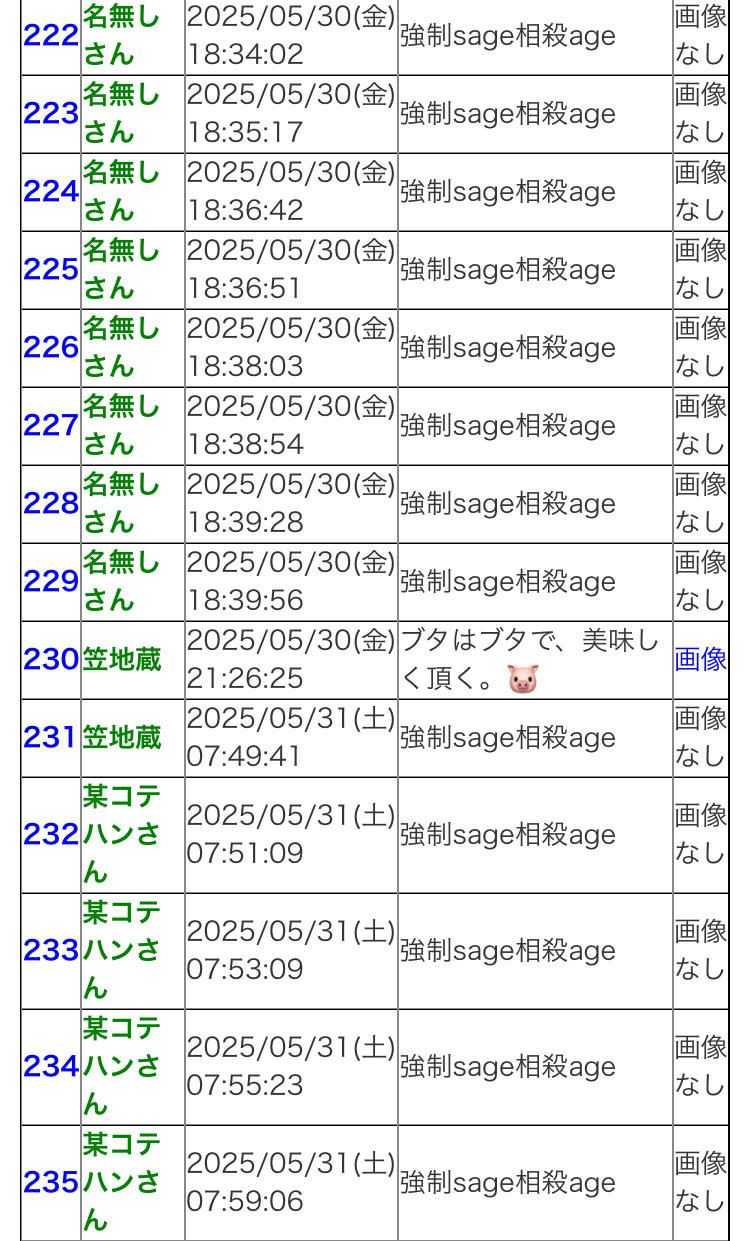The width and height of the screenshot is (750, 1241).
Task: Open post number 231
Action: pos(51,738)
